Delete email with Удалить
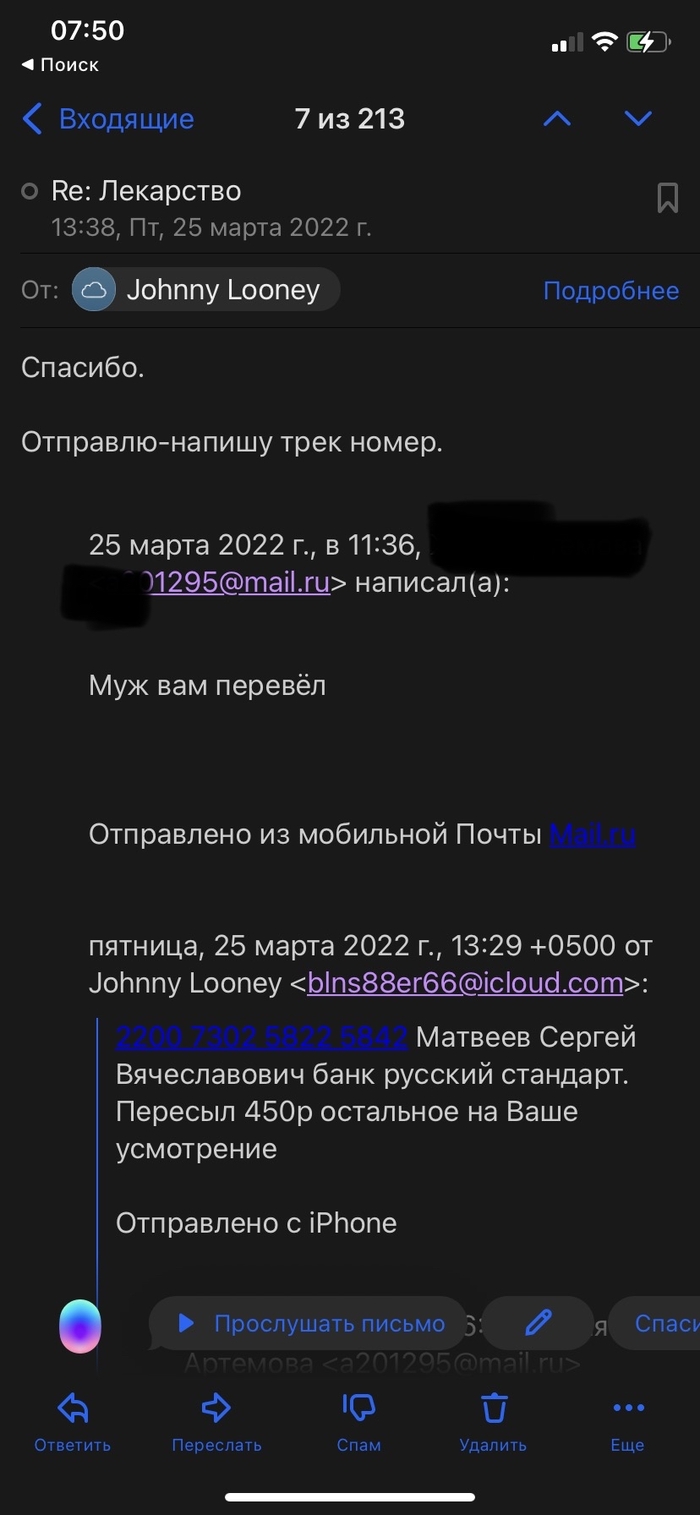The width and height of the screenshot is (700, 1515). 492,1422
